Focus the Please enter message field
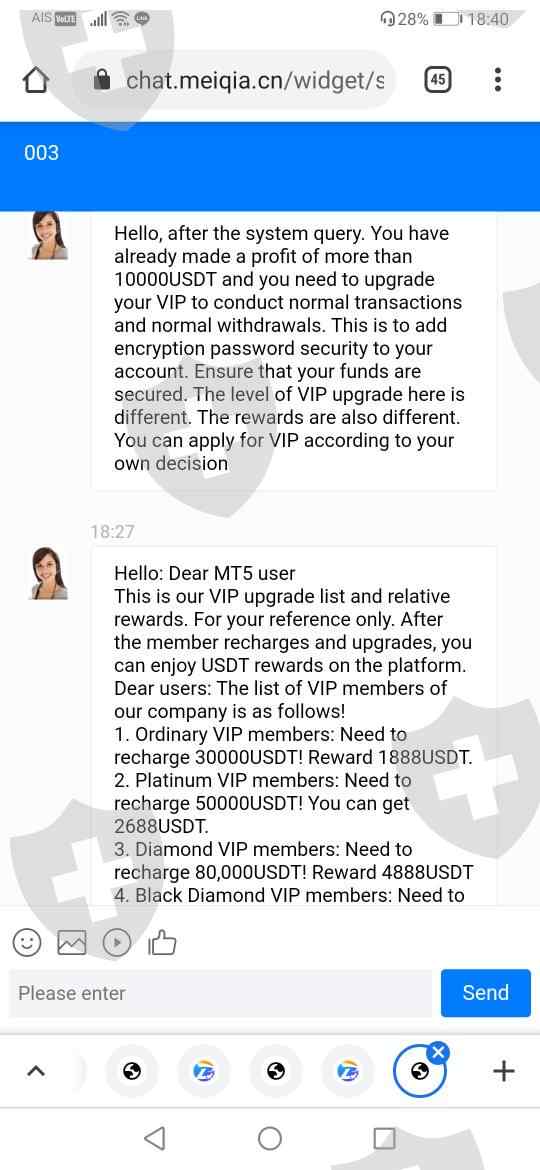The width and height of the screenshot is (540, 1170). pyautogui.click(x=221, y=993)
